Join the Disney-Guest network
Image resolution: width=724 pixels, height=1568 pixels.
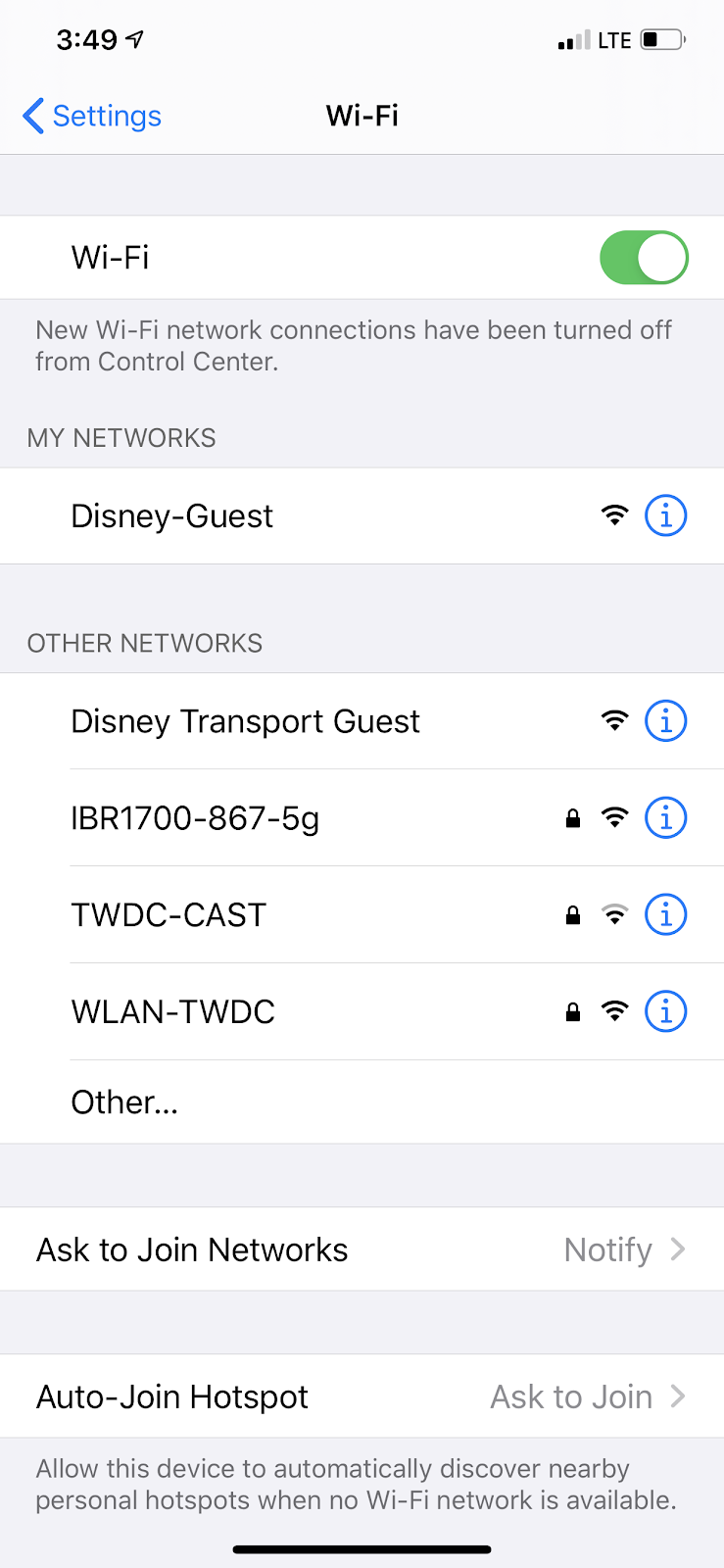point(172,516)
